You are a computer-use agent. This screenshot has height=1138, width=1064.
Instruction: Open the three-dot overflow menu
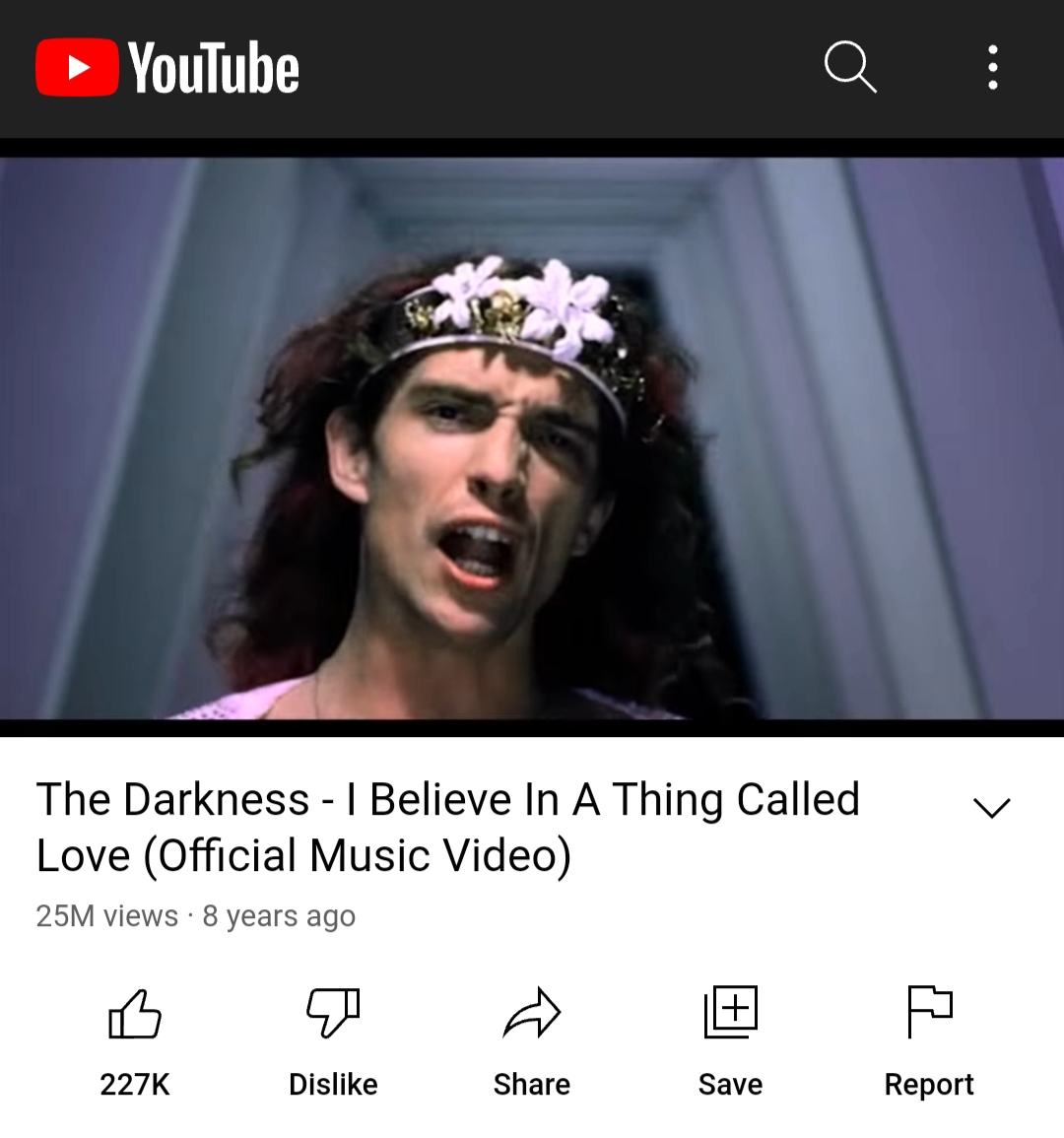(x=992, y=67)
